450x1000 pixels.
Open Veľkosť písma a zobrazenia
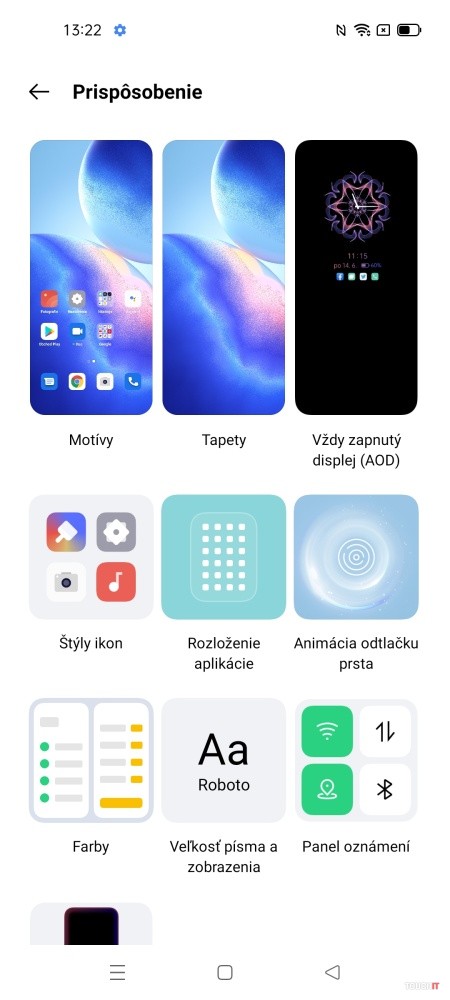click(x=224, y=760)
